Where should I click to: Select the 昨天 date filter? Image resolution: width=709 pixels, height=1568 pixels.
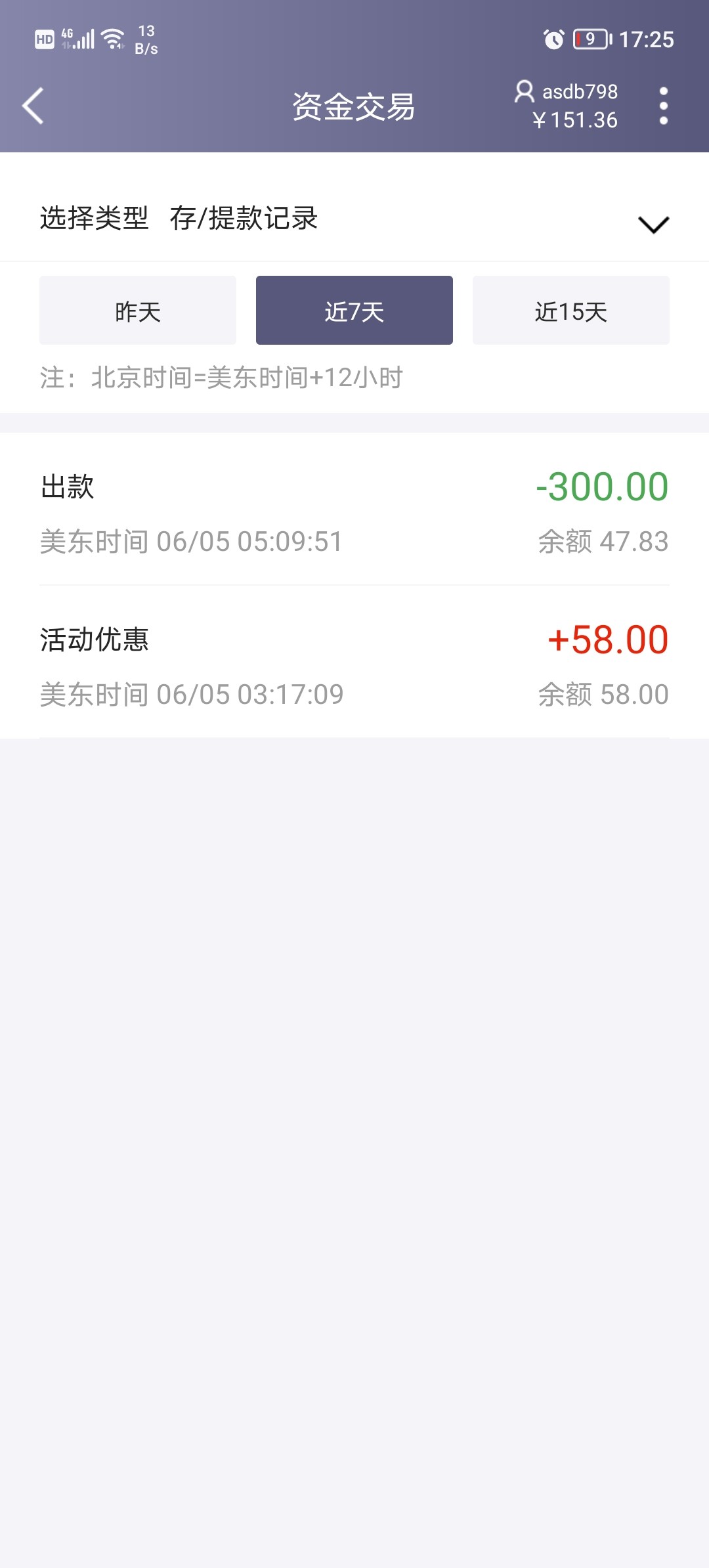pos(137,310)
